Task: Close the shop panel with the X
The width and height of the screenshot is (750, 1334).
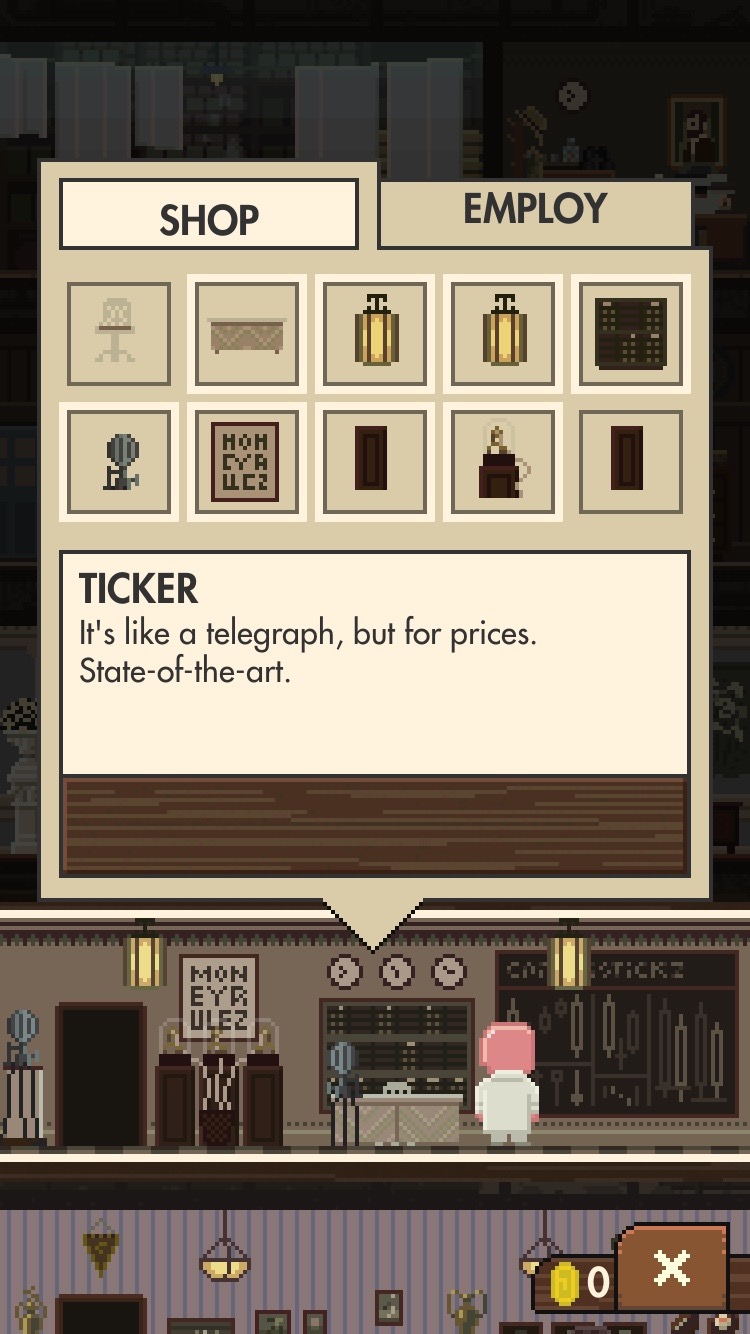Action: coord(672,1269)
